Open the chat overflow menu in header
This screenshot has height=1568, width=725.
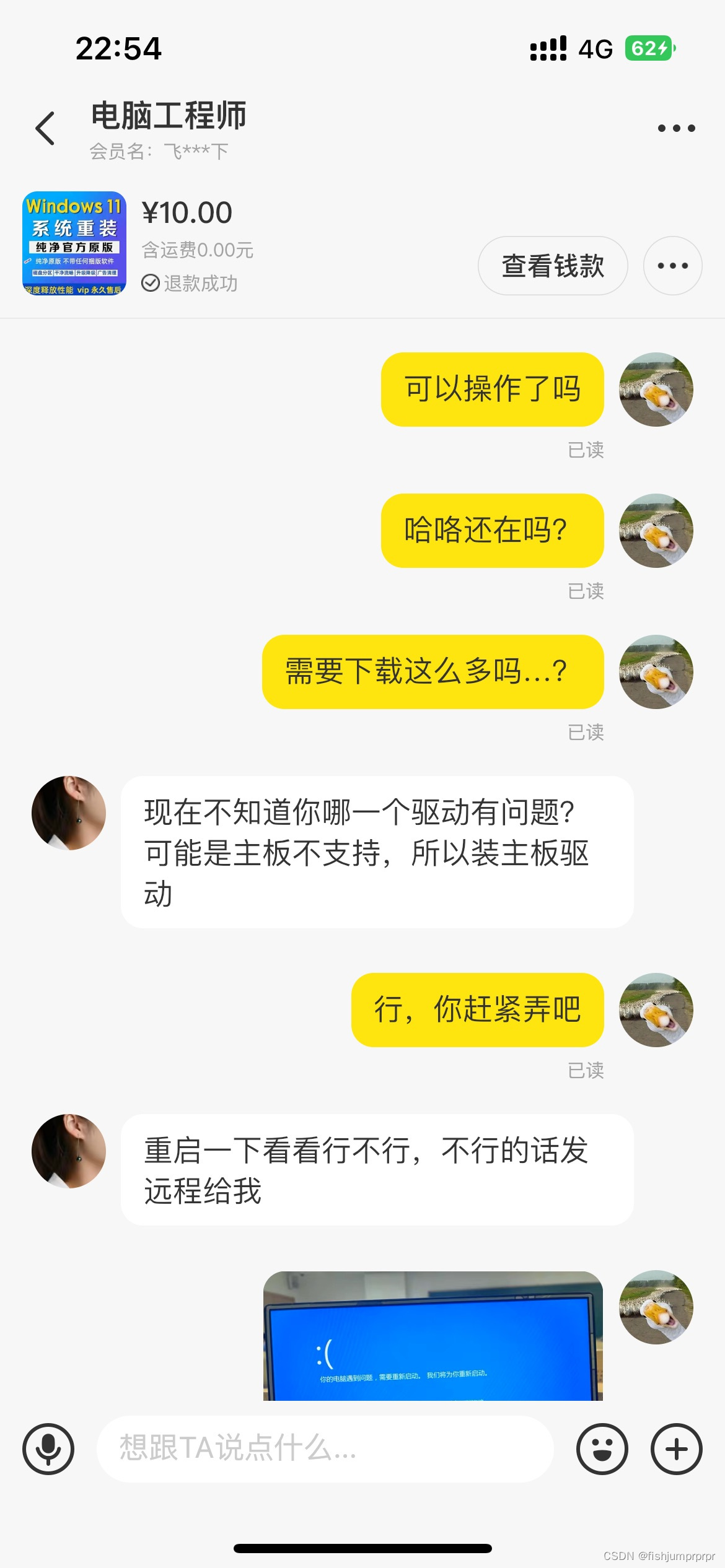tap(676, 128)
